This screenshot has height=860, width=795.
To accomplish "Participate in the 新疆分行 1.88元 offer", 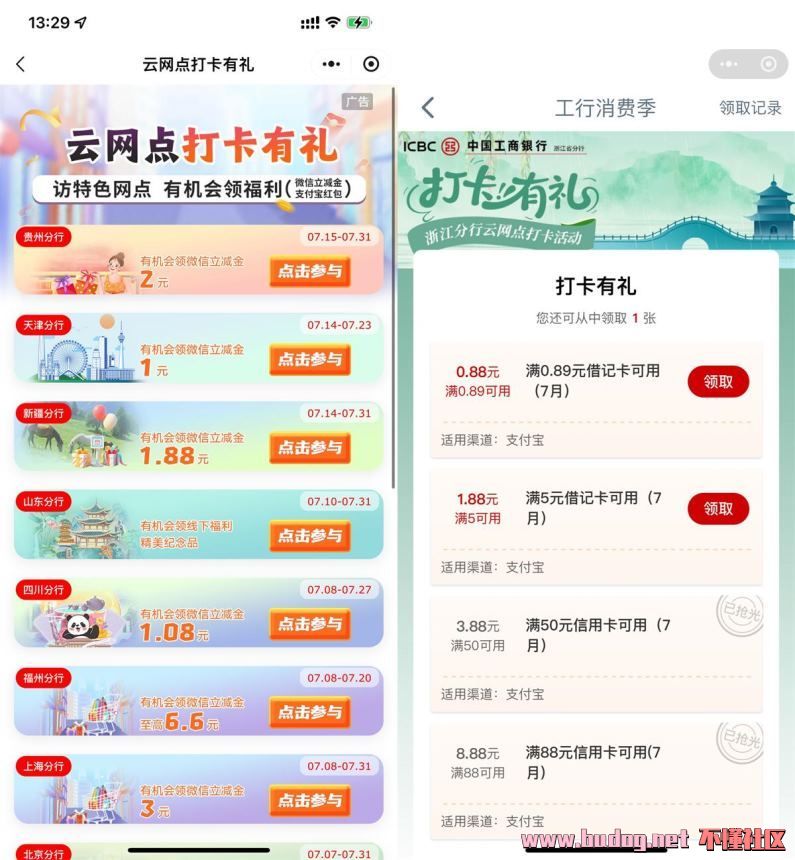I will (309, 448).
